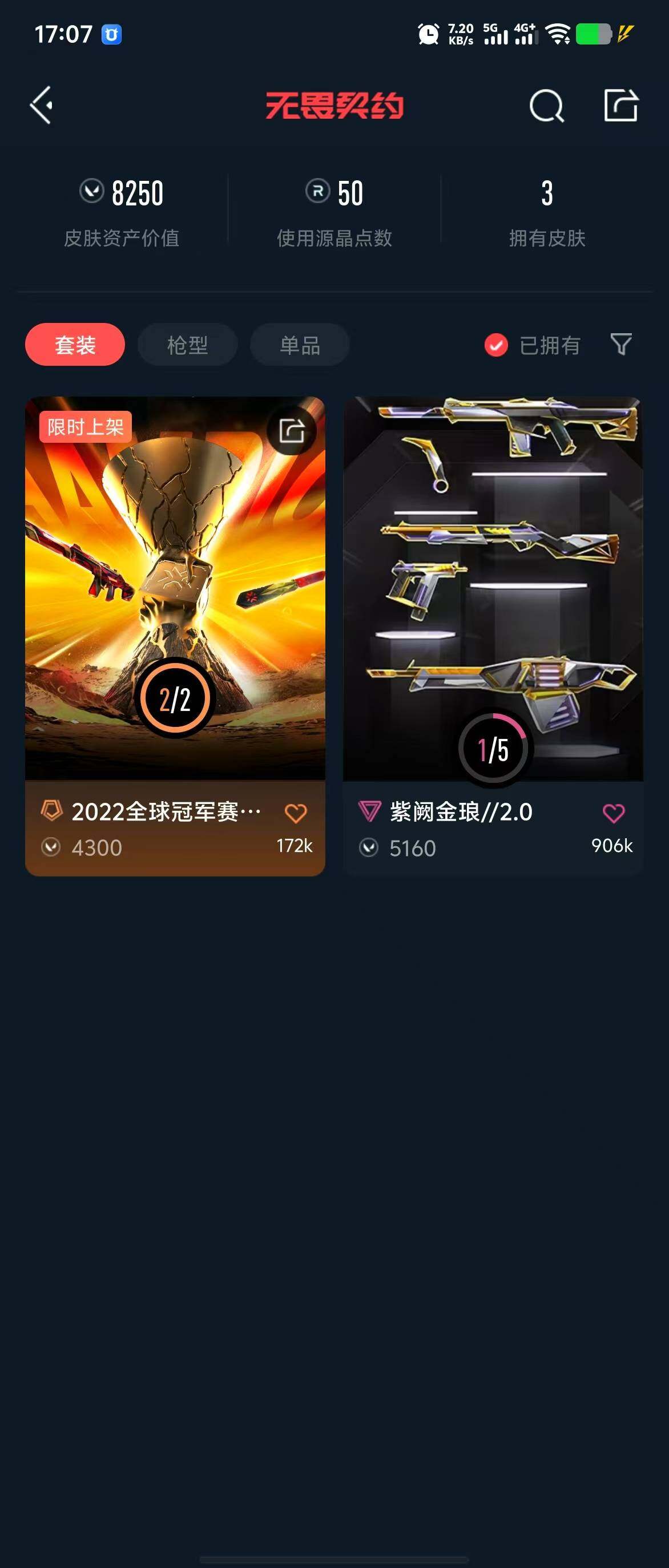
Task: Switch to the 单品 tab
Action: tap(300, 345)
